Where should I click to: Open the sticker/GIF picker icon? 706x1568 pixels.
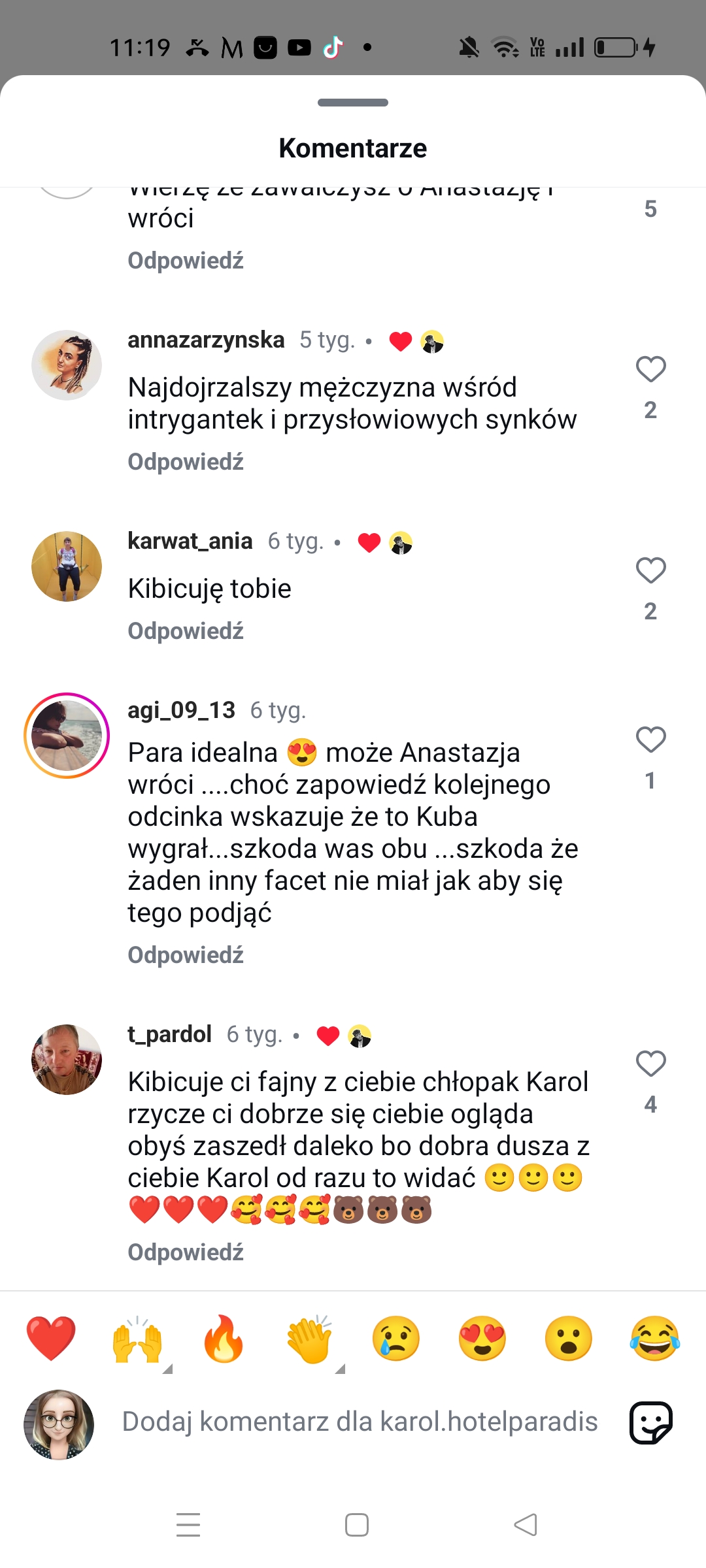coord(650,1422)
